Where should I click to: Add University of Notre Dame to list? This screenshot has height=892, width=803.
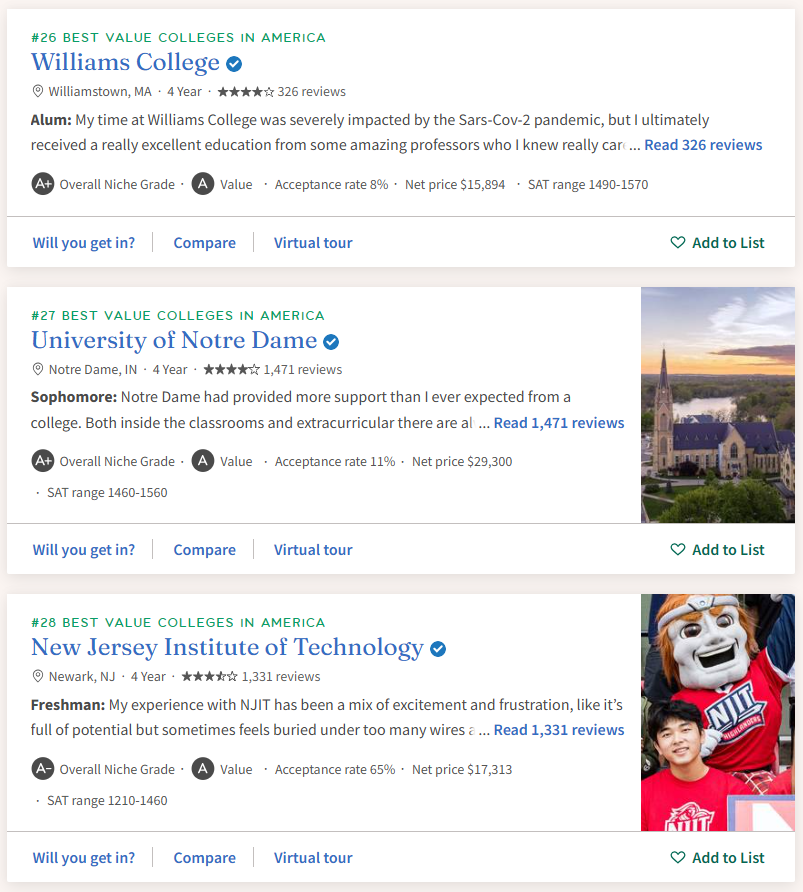(x=717, y=550)
